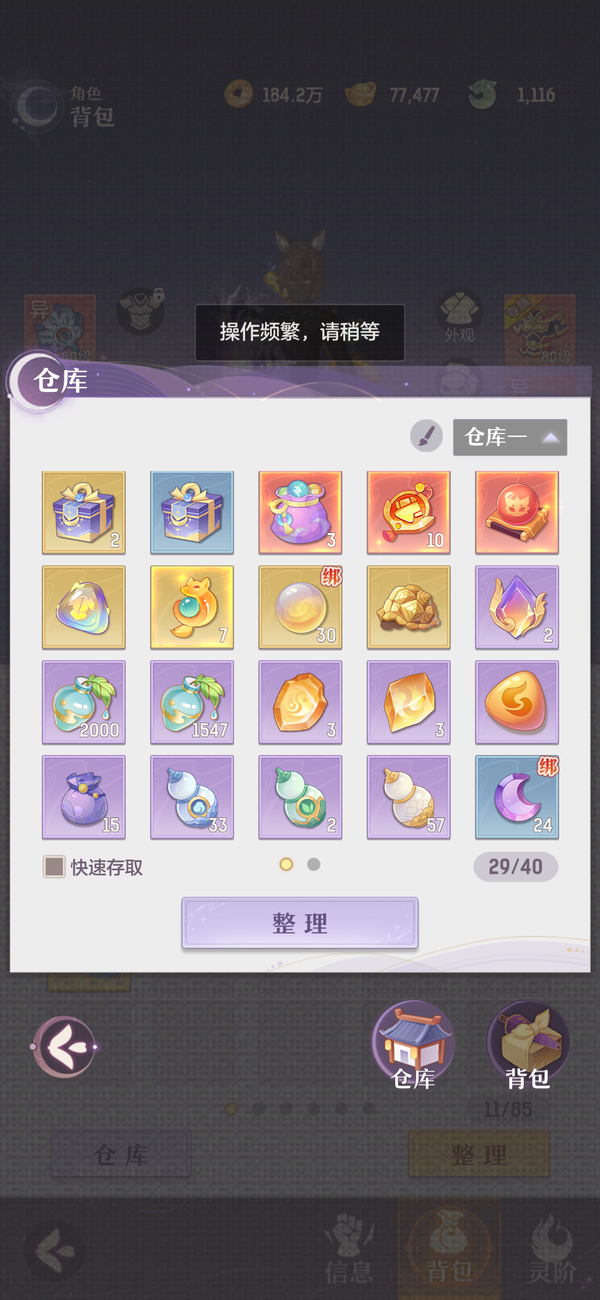Tap the round back arrow button
Screen dimensions: 600x1300
click(x=65, y=1047)
